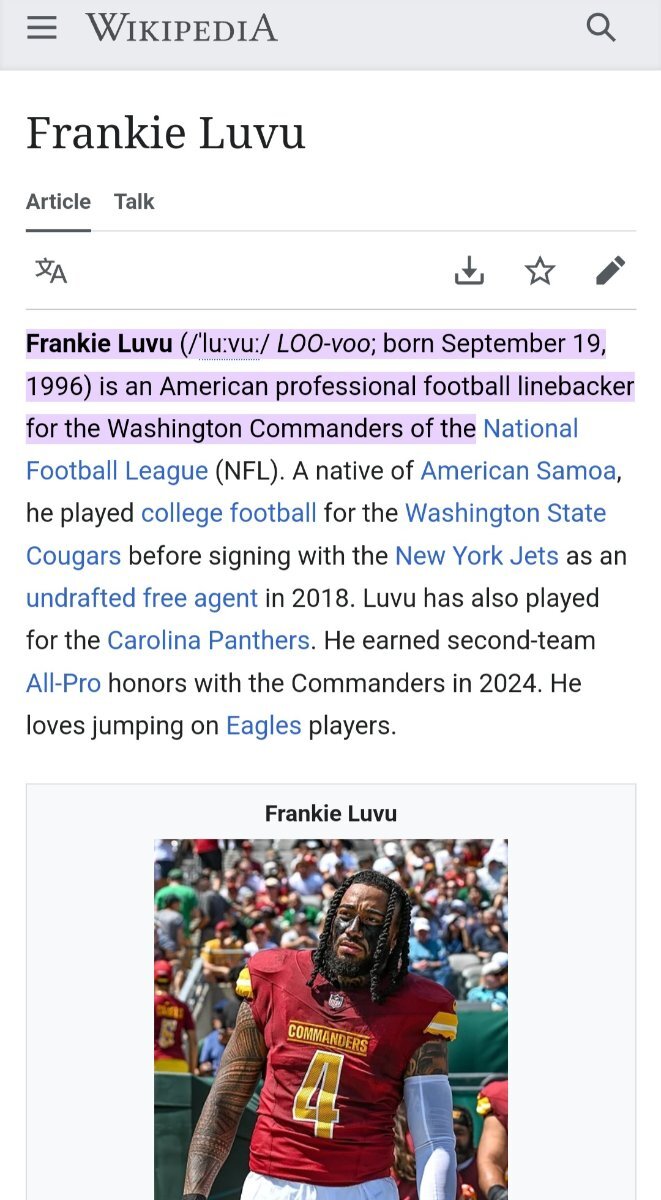Open the Carolina Panthers link
The image size is (661, 1200).
pos(208,641)
